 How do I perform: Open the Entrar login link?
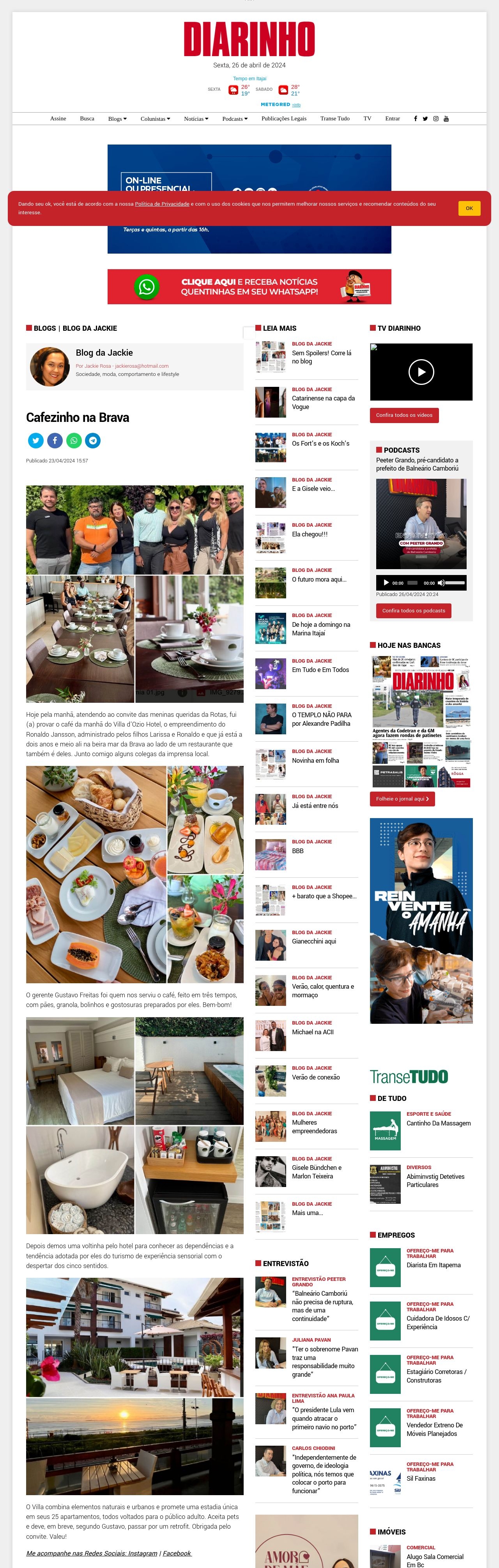point(392,119)
